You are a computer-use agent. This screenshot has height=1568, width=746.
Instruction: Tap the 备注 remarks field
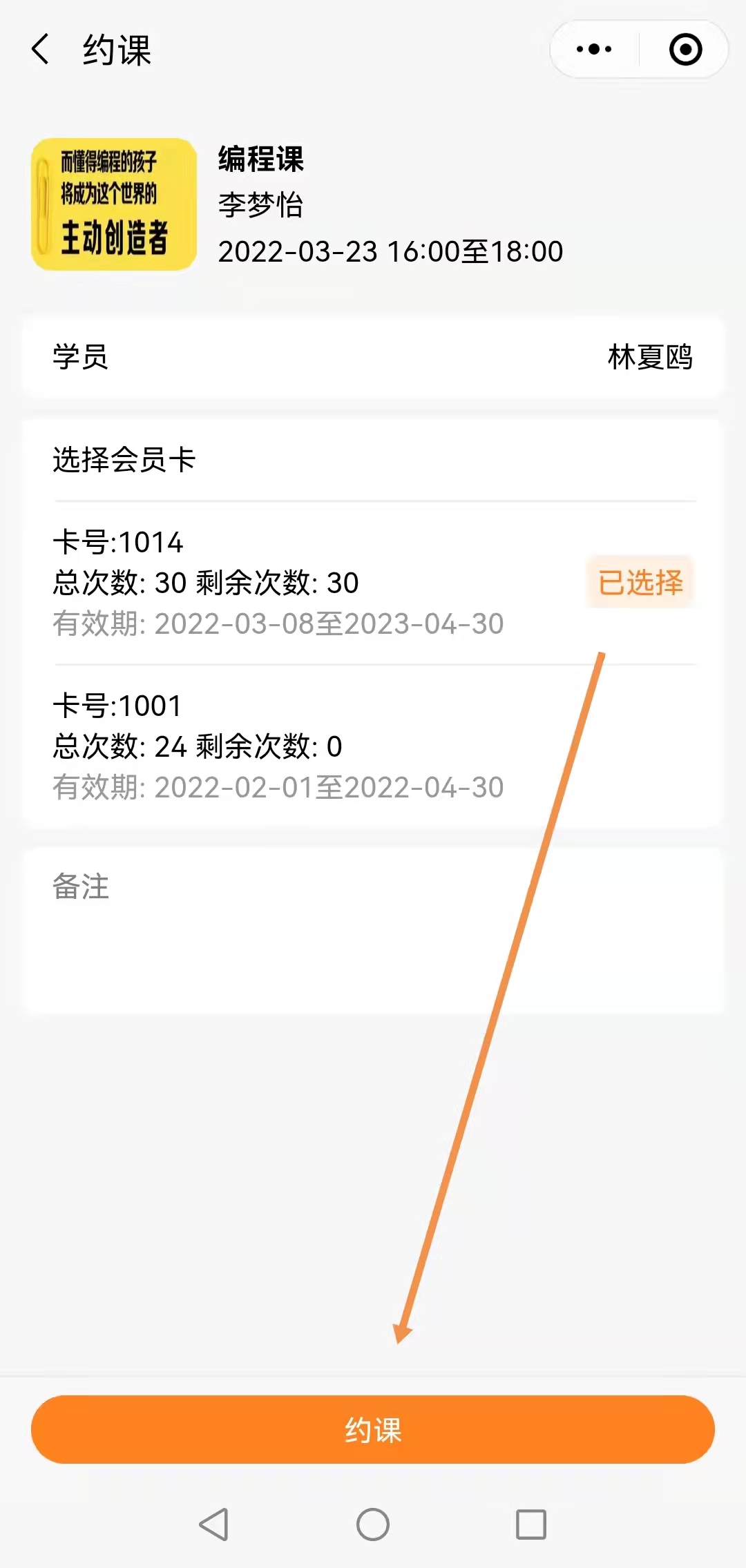click(x=373, y=929)
